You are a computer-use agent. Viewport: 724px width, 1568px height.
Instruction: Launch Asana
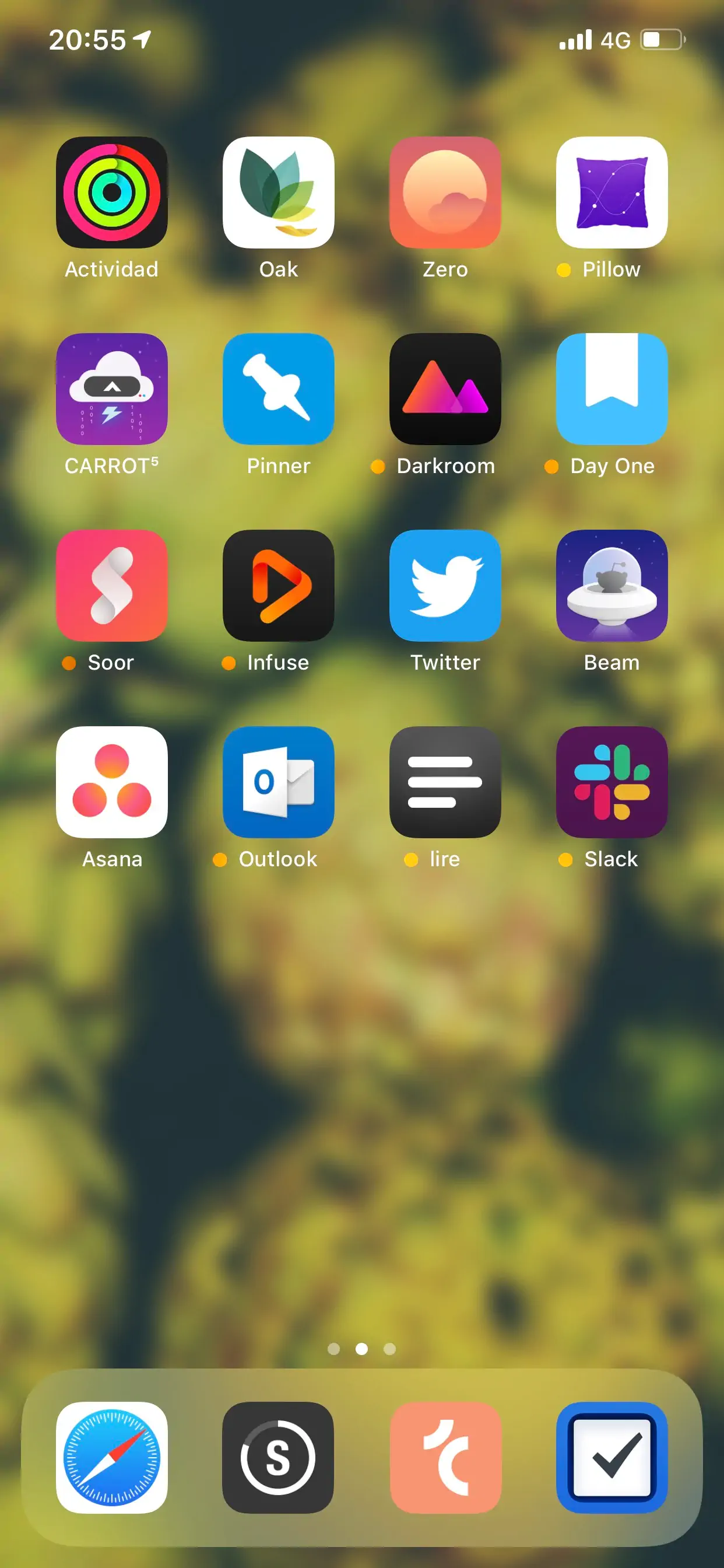(112, 782)
